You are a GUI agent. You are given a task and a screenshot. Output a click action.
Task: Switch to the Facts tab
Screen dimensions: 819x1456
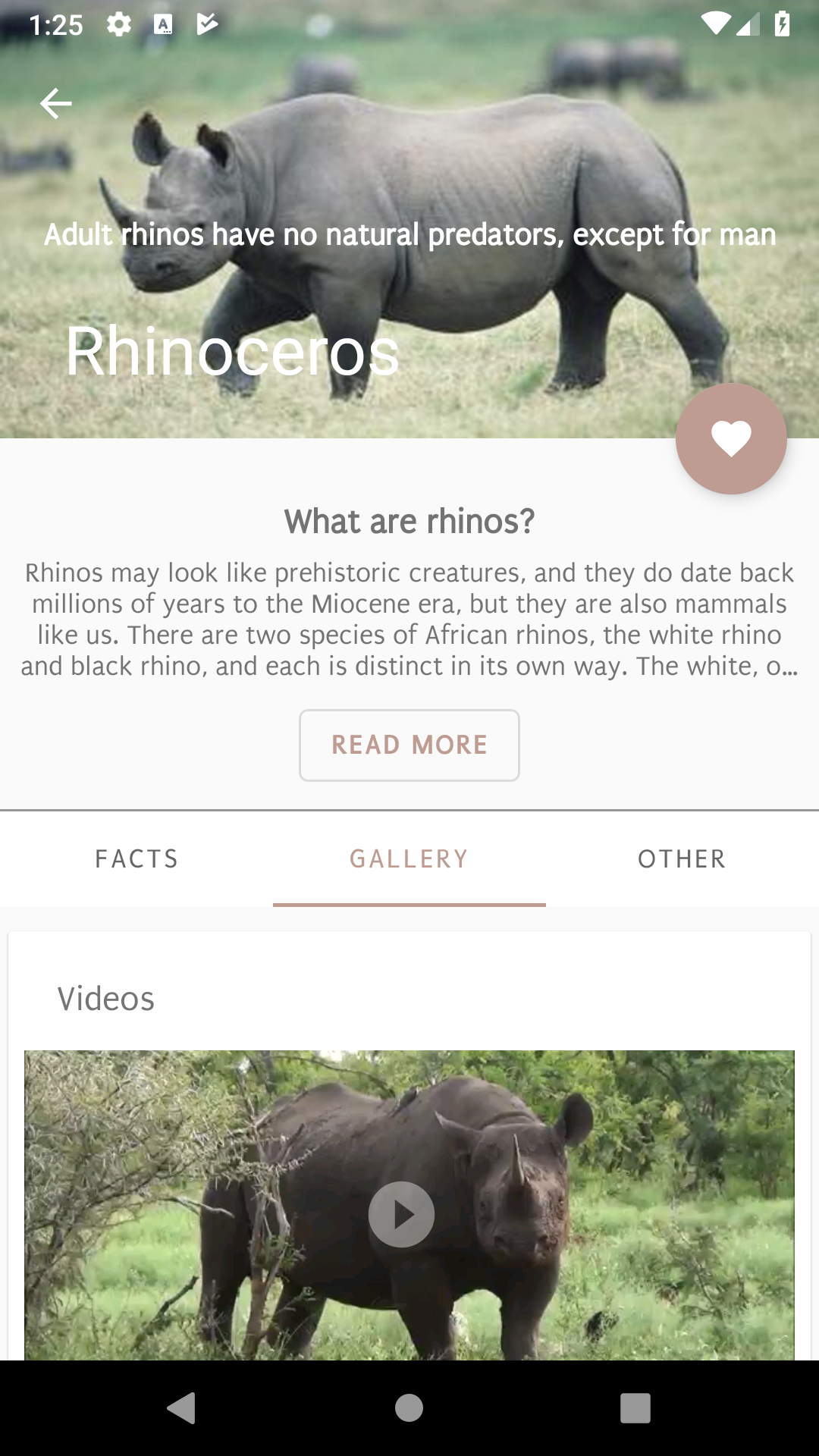136,858
